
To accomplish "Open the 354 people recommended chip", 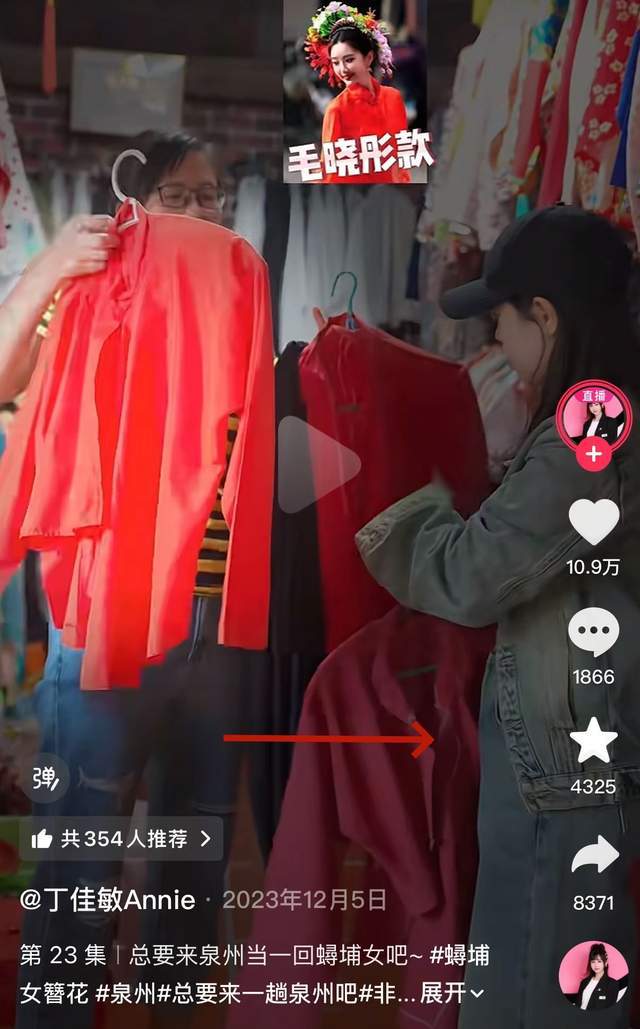I will 122,839.
